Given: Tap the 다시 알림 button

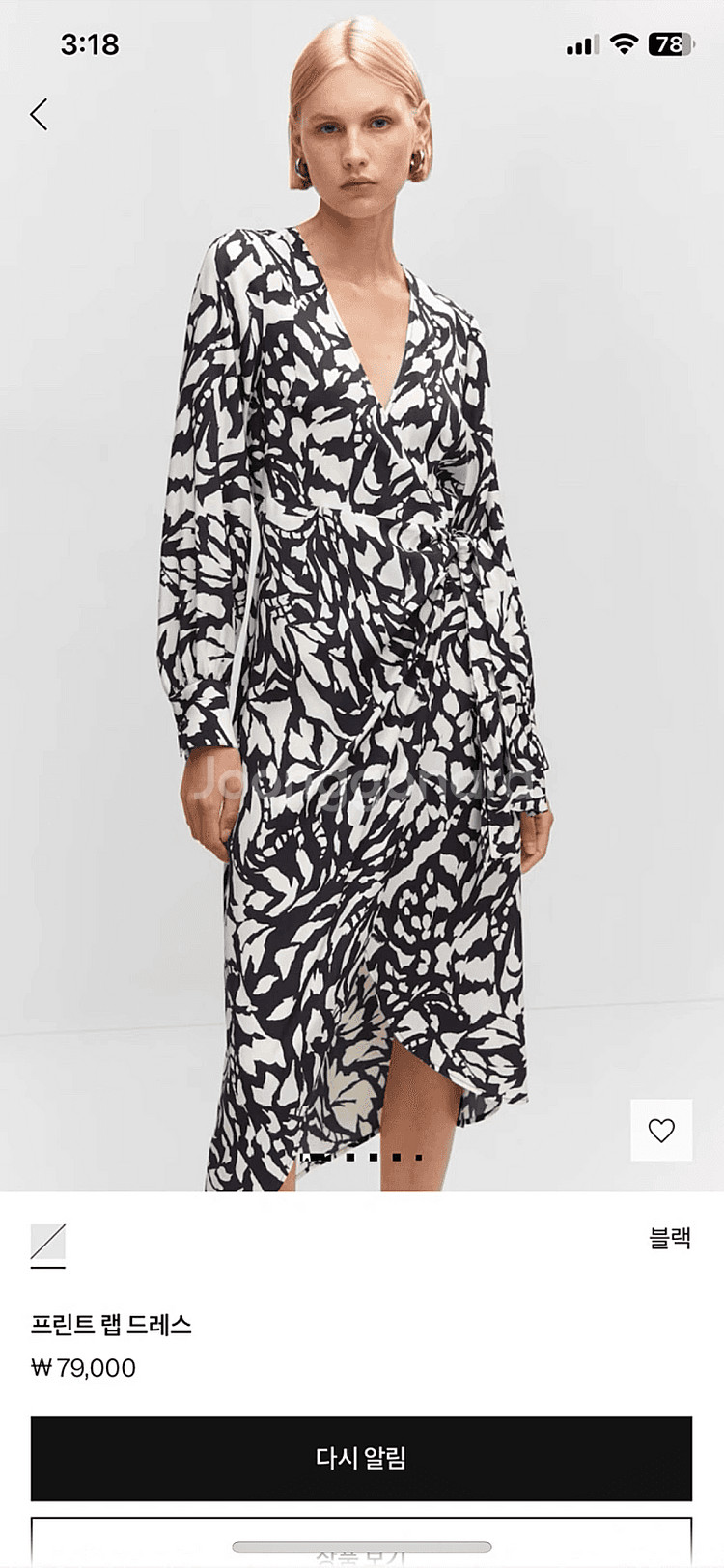Looking at the screenshot, I should pyautogui.click(x=361, y=1458).
